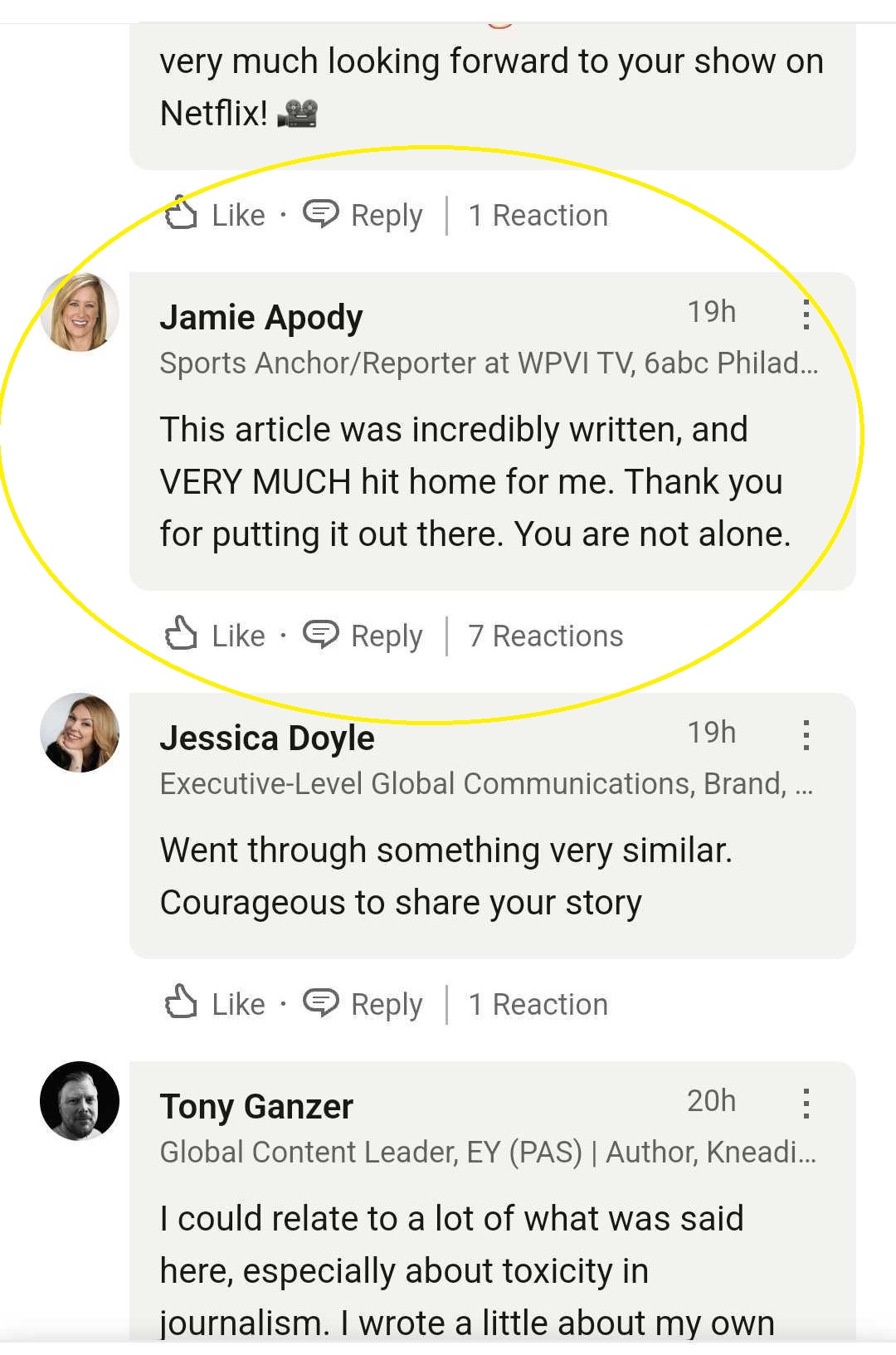This screenshot has height=1355, width=896.
Task: View 1 Reaction under the Netflix comment
Action: 538,215
